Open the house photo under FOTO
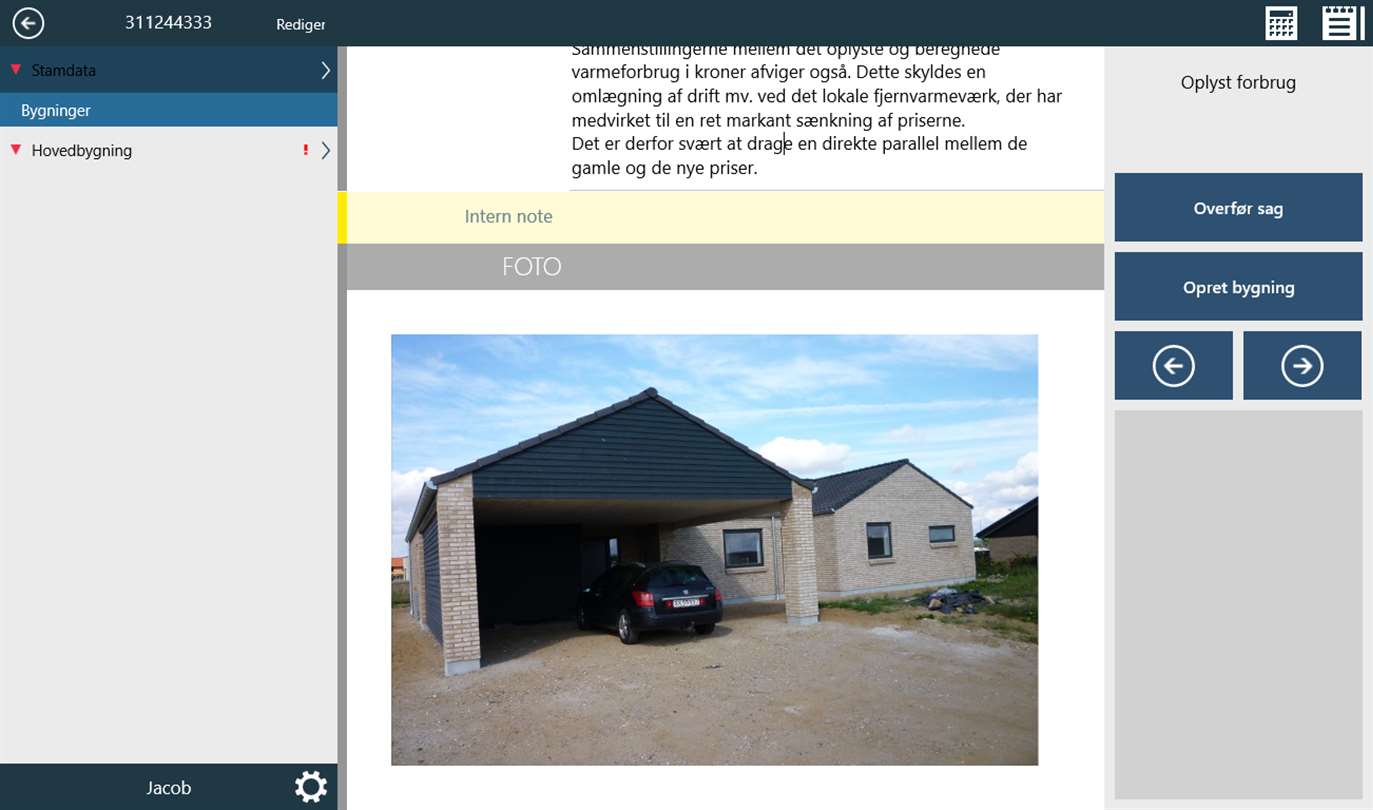 (714, 549)
